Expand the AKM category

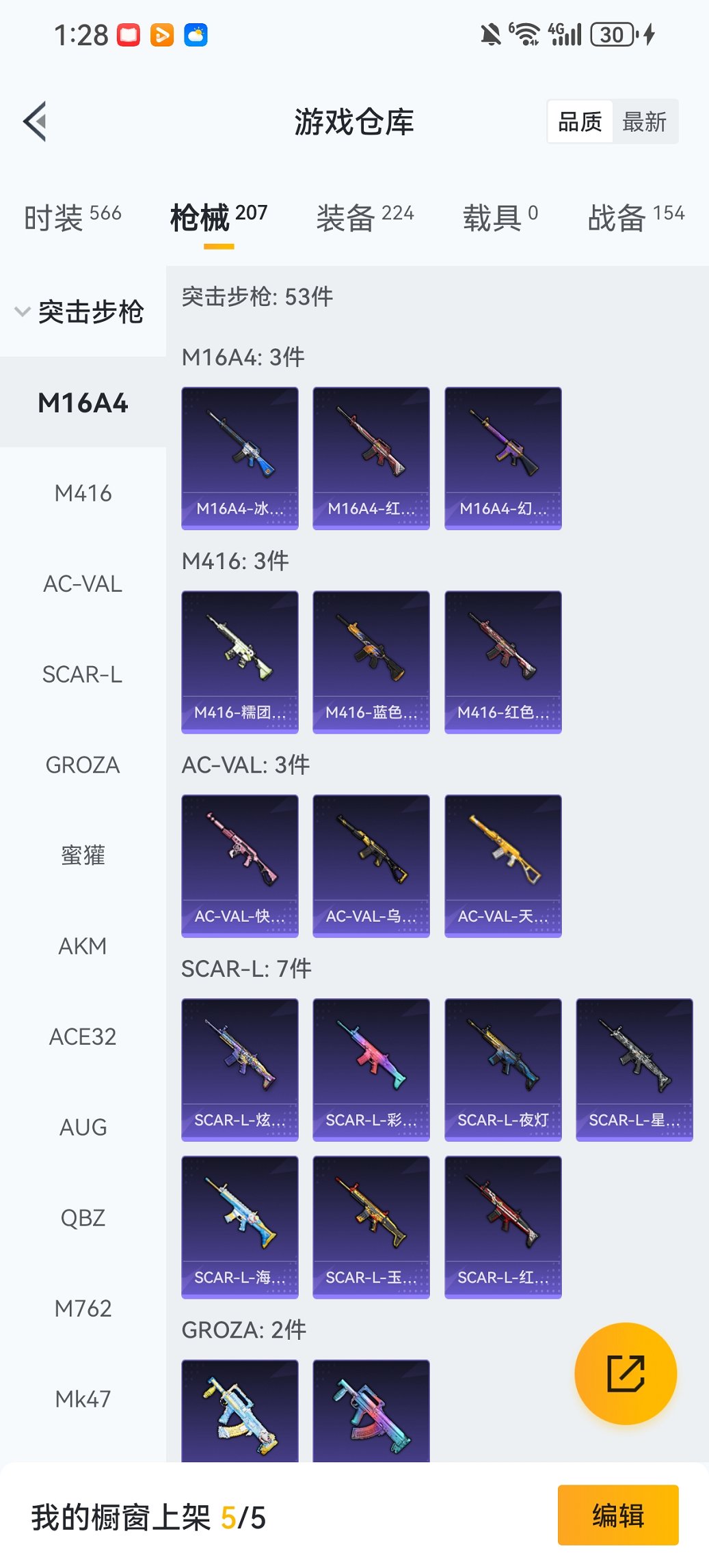[82, 946]
